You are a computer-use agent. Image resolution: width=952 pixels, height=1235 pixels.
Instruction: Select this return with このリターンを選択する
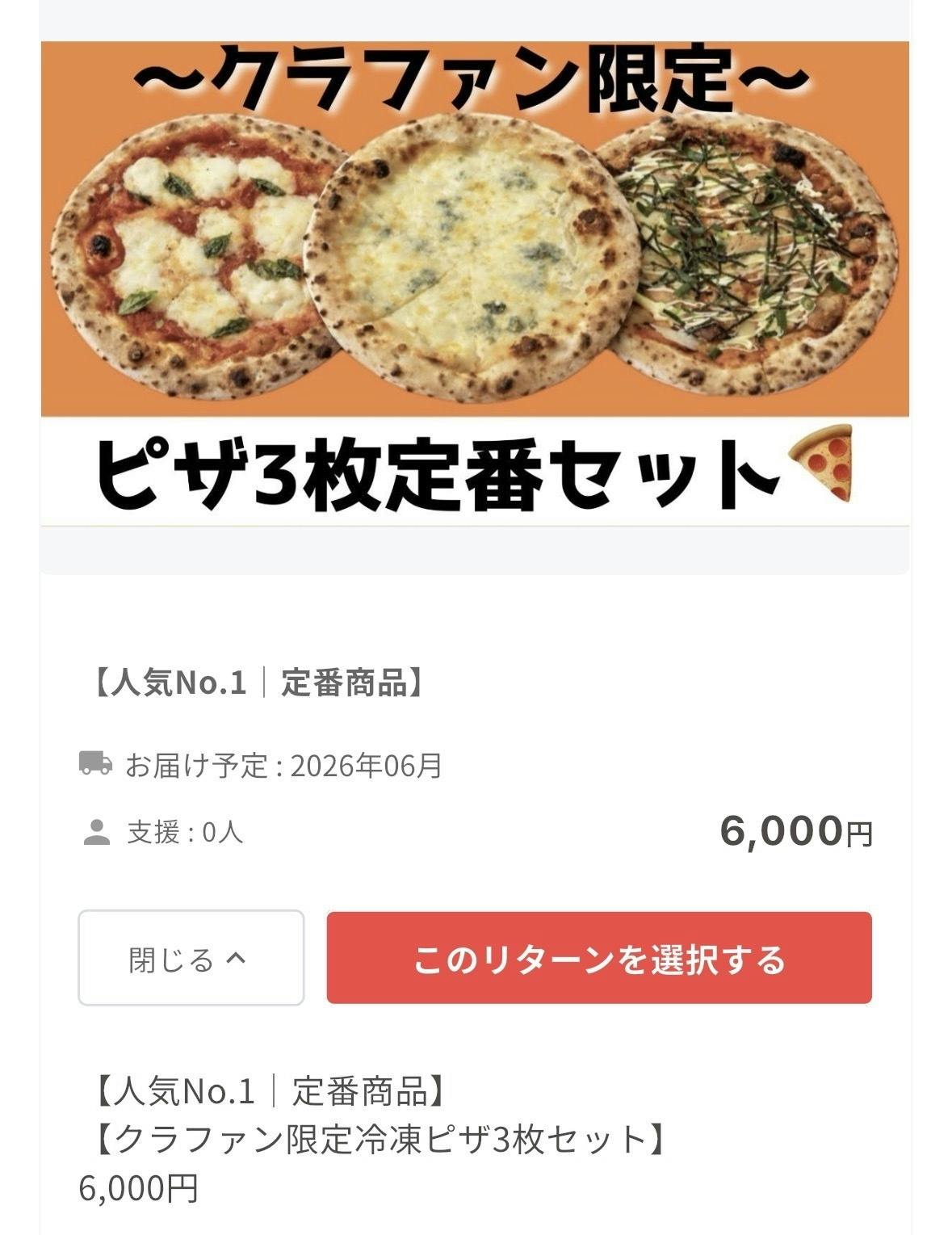[x=598, y=958]
